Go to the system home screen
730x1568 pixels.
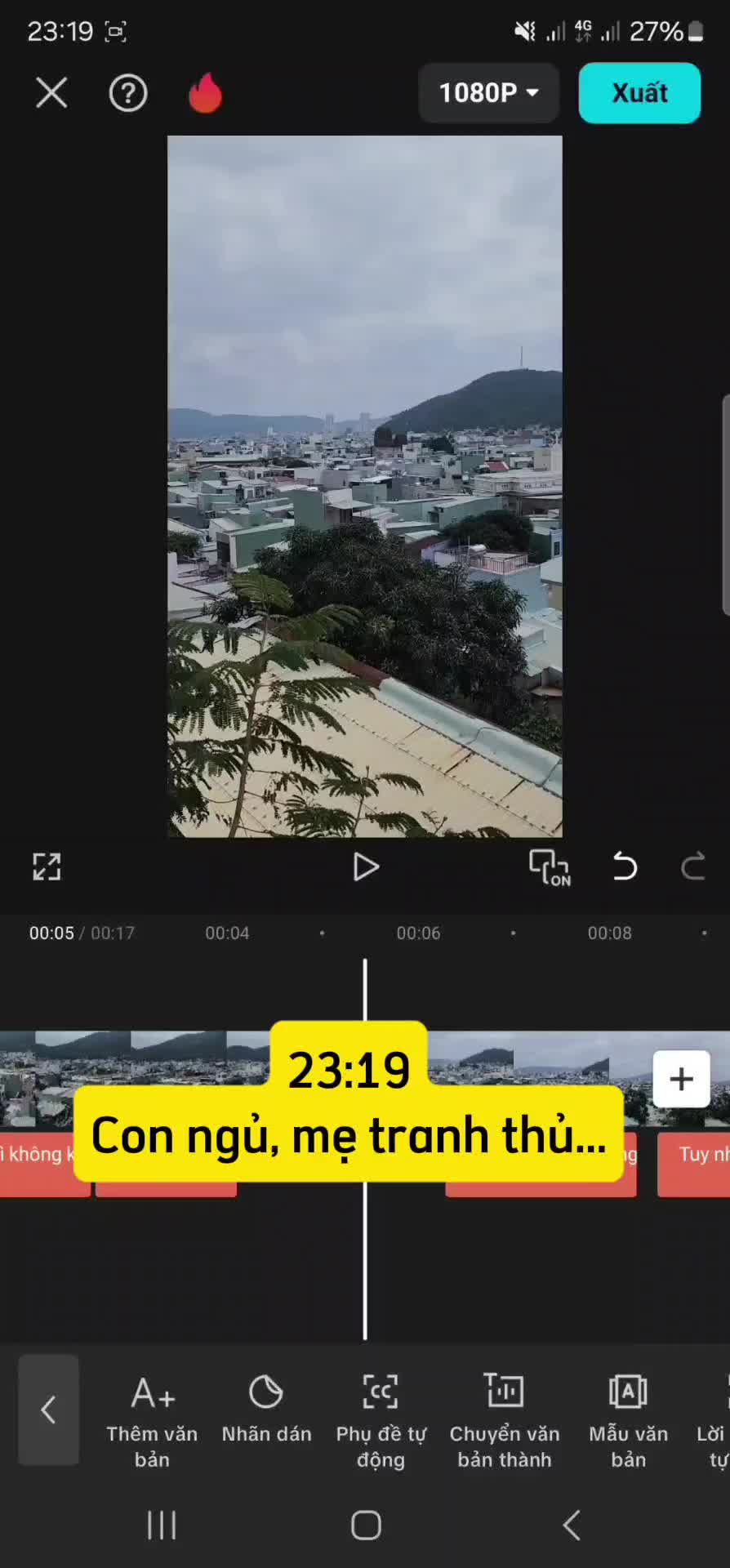coord(366,1525)
